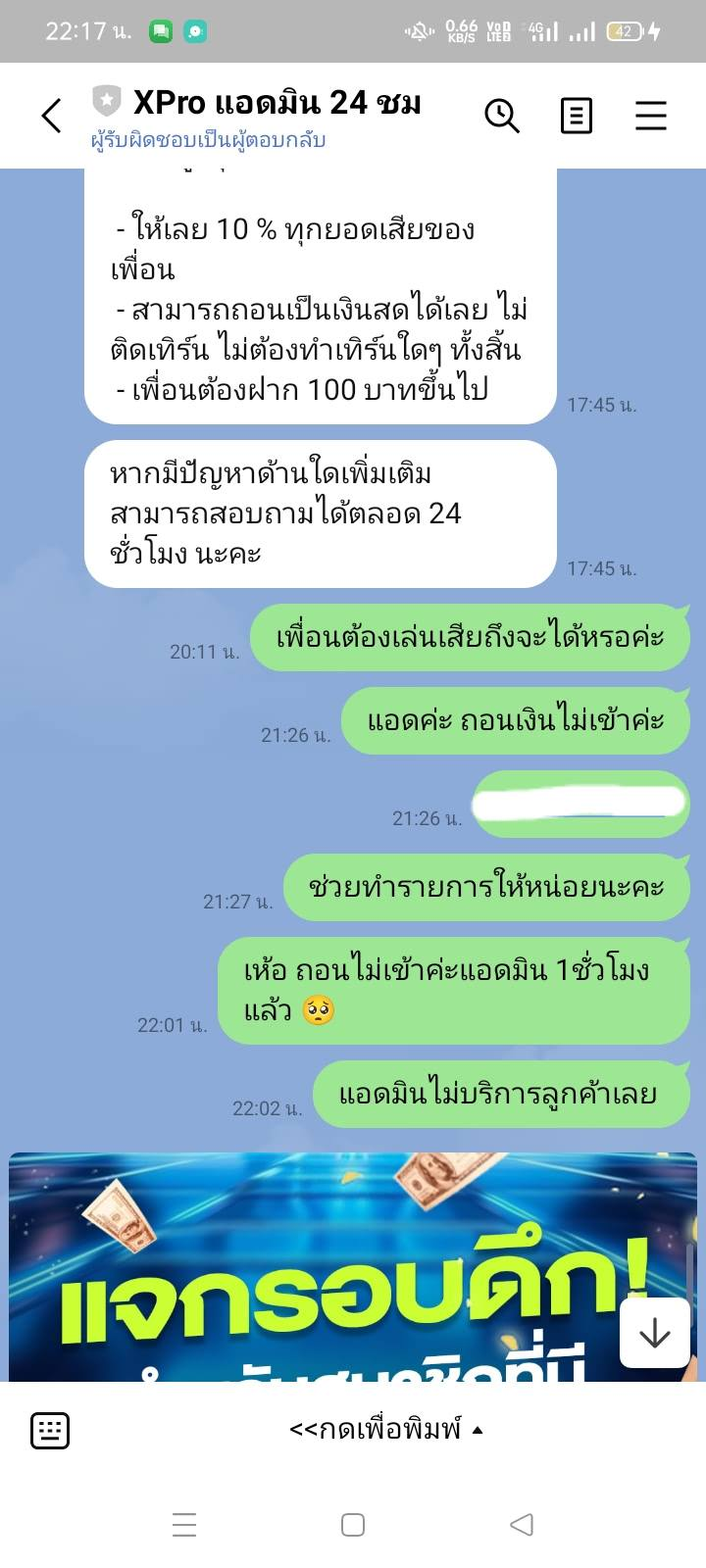Open the chat hamburger menu
The height and width of the screenshot is (1568, 706).
651,116
